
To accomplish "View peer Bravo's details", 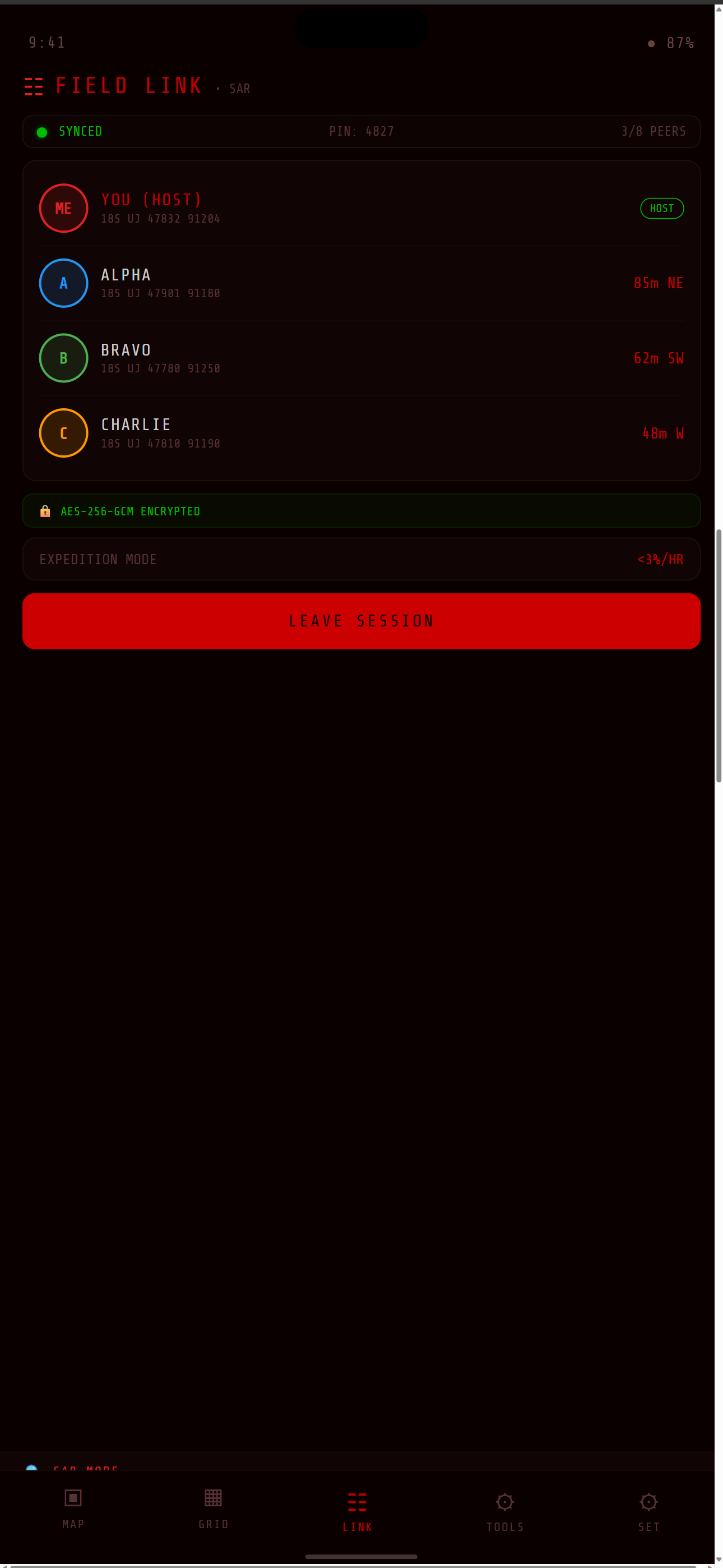I will (361, 358).
